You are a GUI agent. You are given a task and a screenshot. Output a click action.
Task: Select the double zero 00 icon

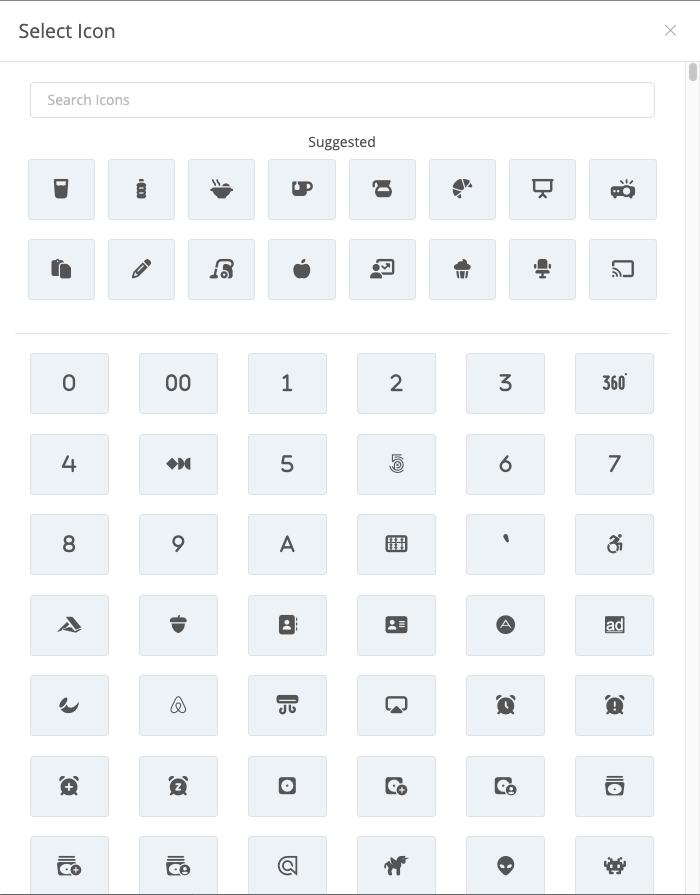(178, 383)
